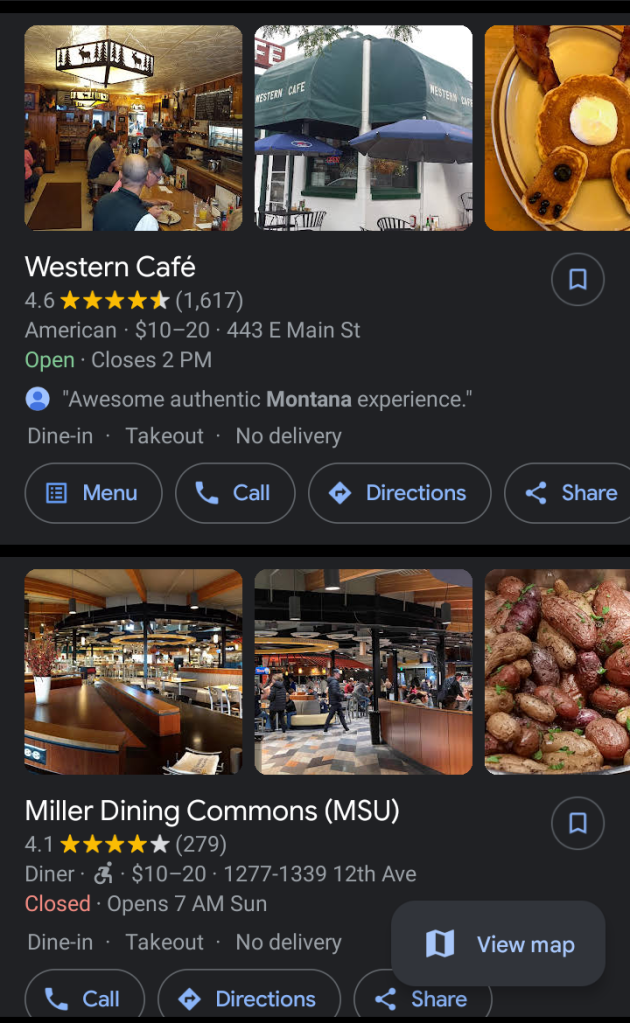630x1023 pixels.
Task: Get directions to Miller Dining Commons
Action: pos(249,998)
